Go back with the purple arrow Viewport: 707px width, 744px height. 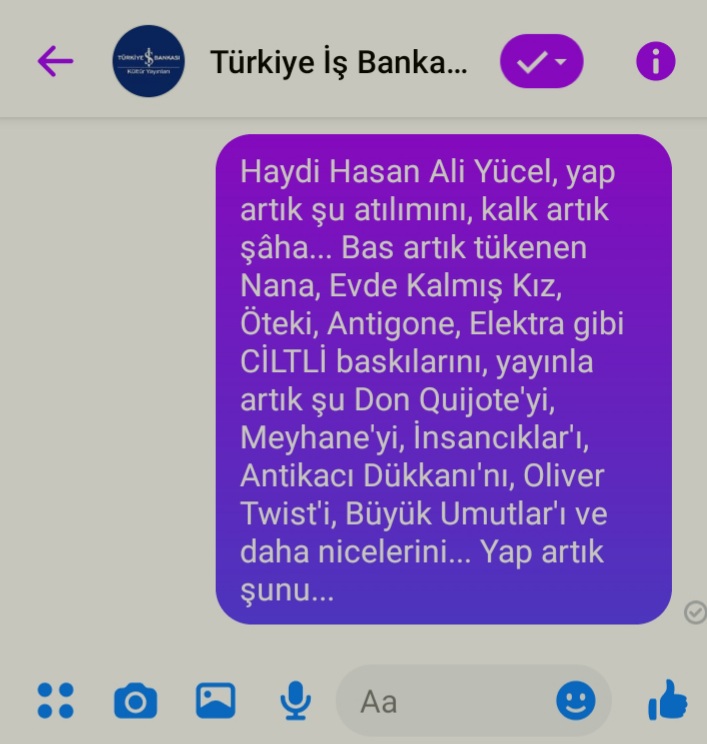coord(55,61)
